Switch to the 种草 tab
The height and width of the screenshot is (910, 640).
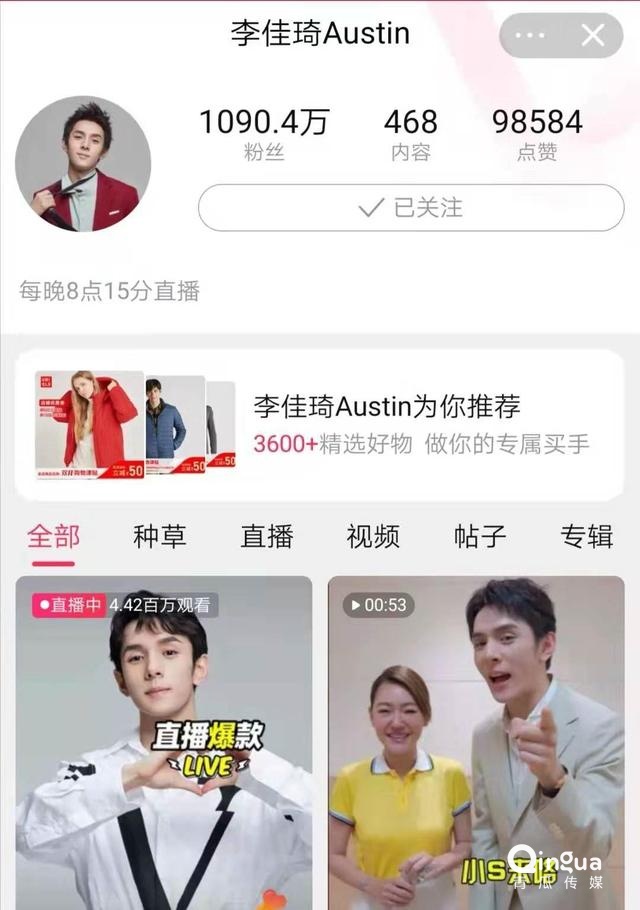(160, 536)
